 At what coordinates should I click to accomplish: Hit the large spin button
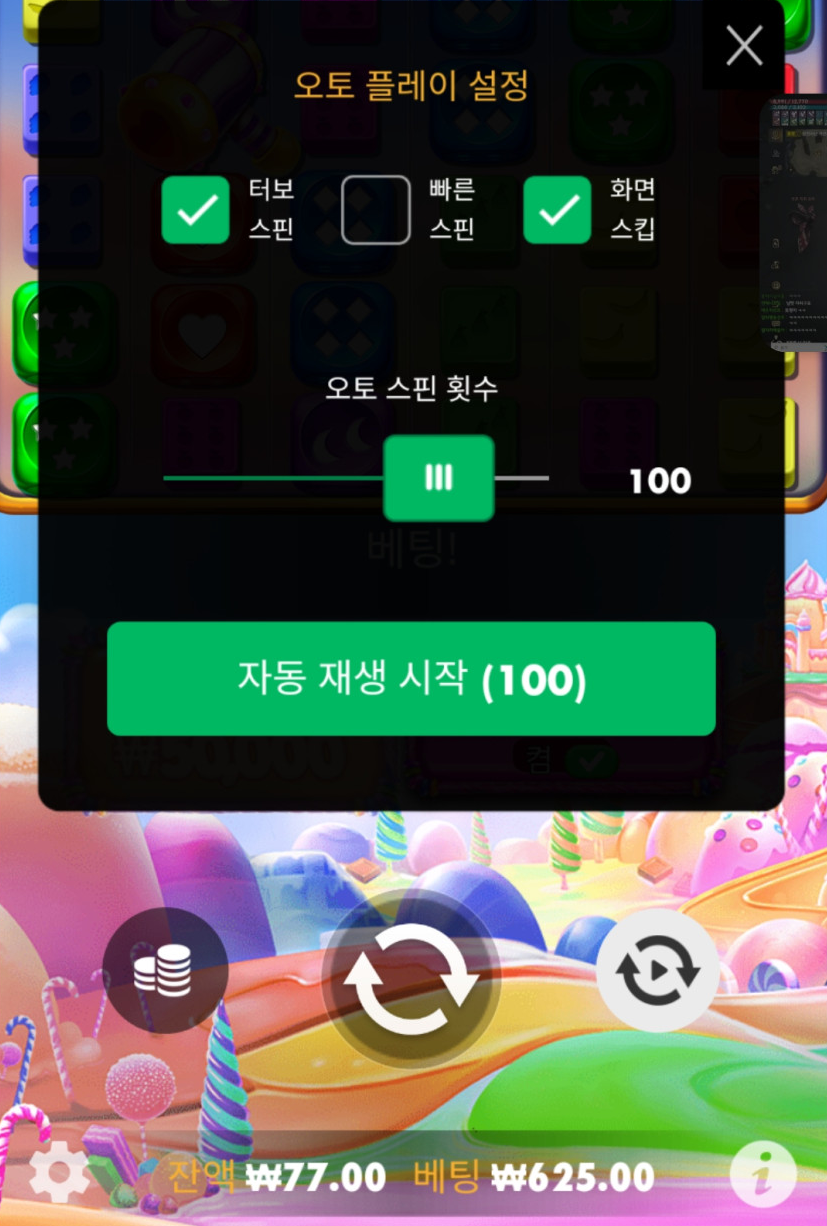click(411, 980)
